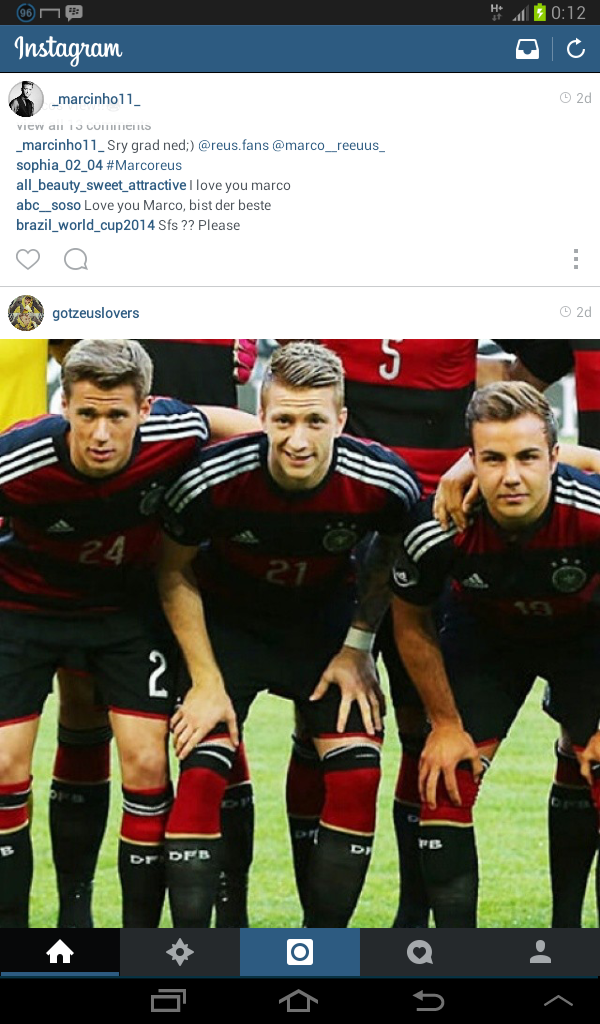Open the _marcinho11_ profile from the post header
Image resolution: width=600 pixels, height=1024 pixels.
click(96, 99)
